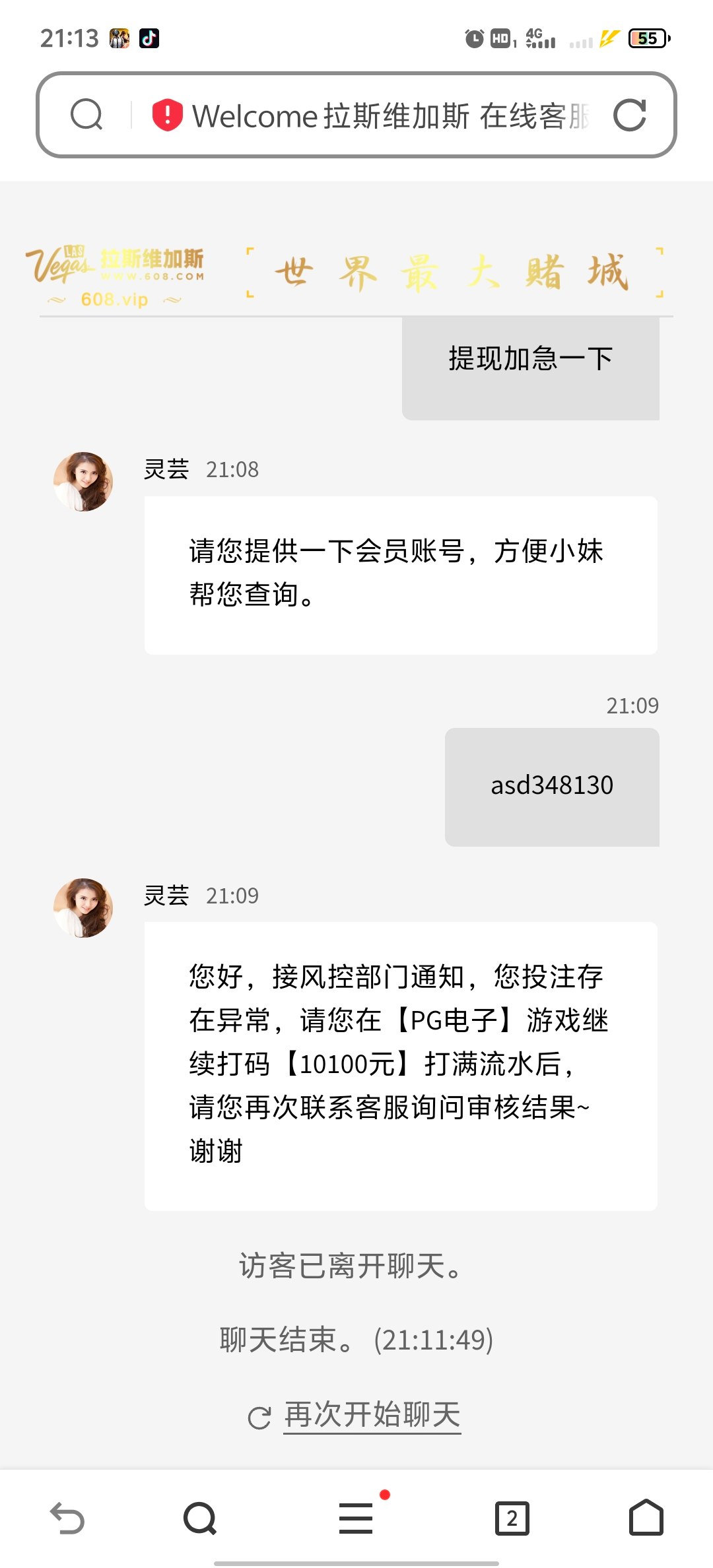
Task: Tap 灵芸's avatar next to 21:08 message
Action: [84, 482]
